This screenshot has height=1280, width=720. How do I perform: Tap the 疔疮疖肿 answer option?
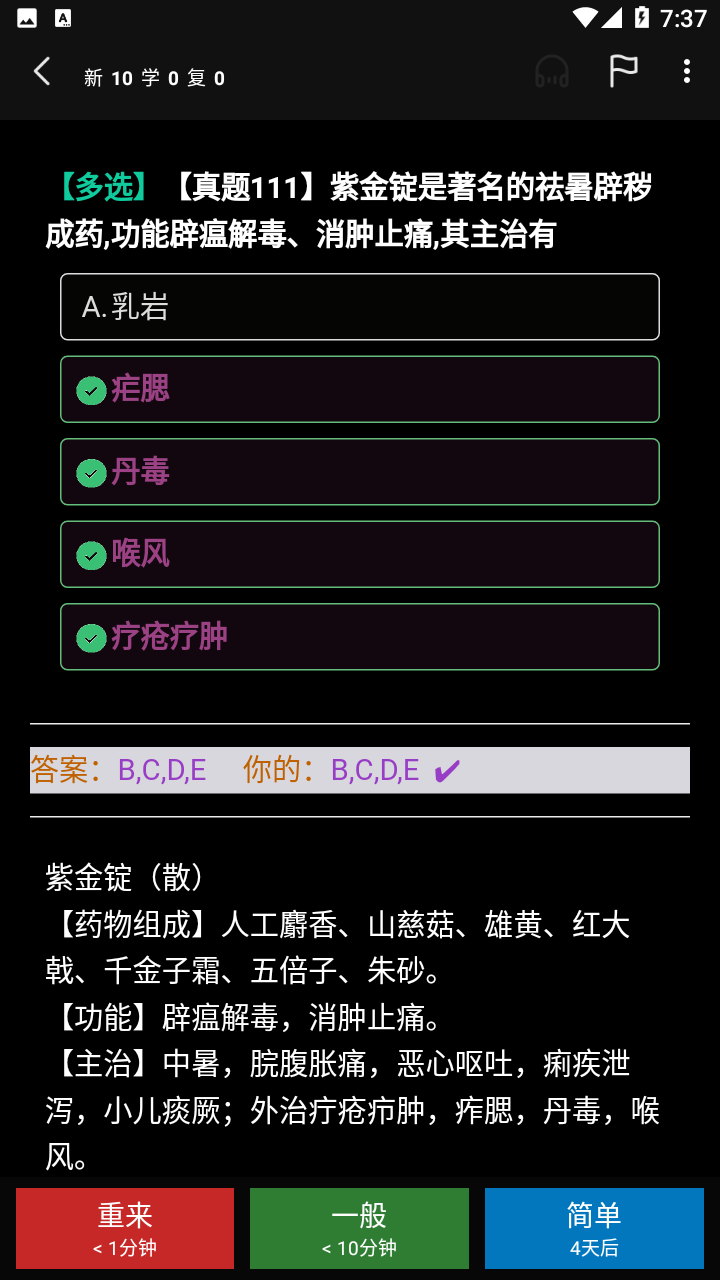click(360, 637)
